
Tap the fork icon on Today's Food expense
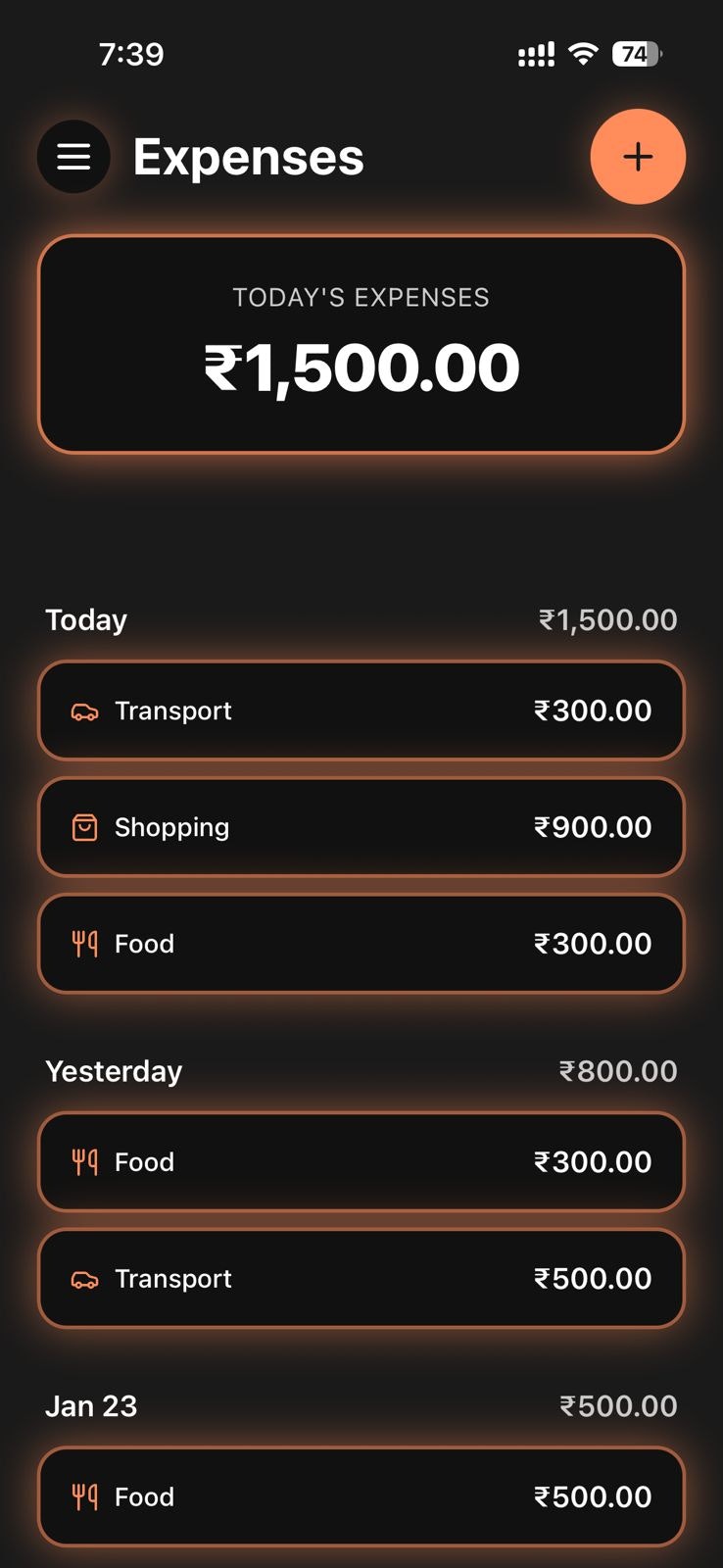pos(85,944)
